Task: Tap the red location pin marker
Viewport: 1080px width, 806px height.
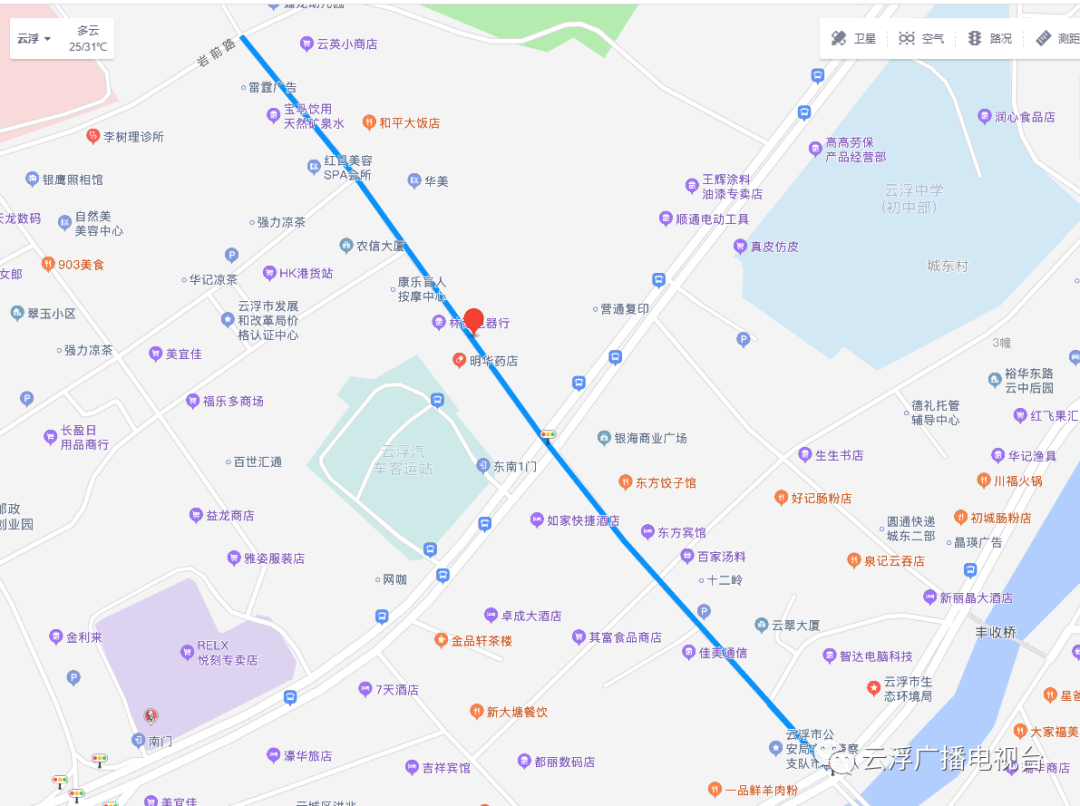Action: [474, 318]
